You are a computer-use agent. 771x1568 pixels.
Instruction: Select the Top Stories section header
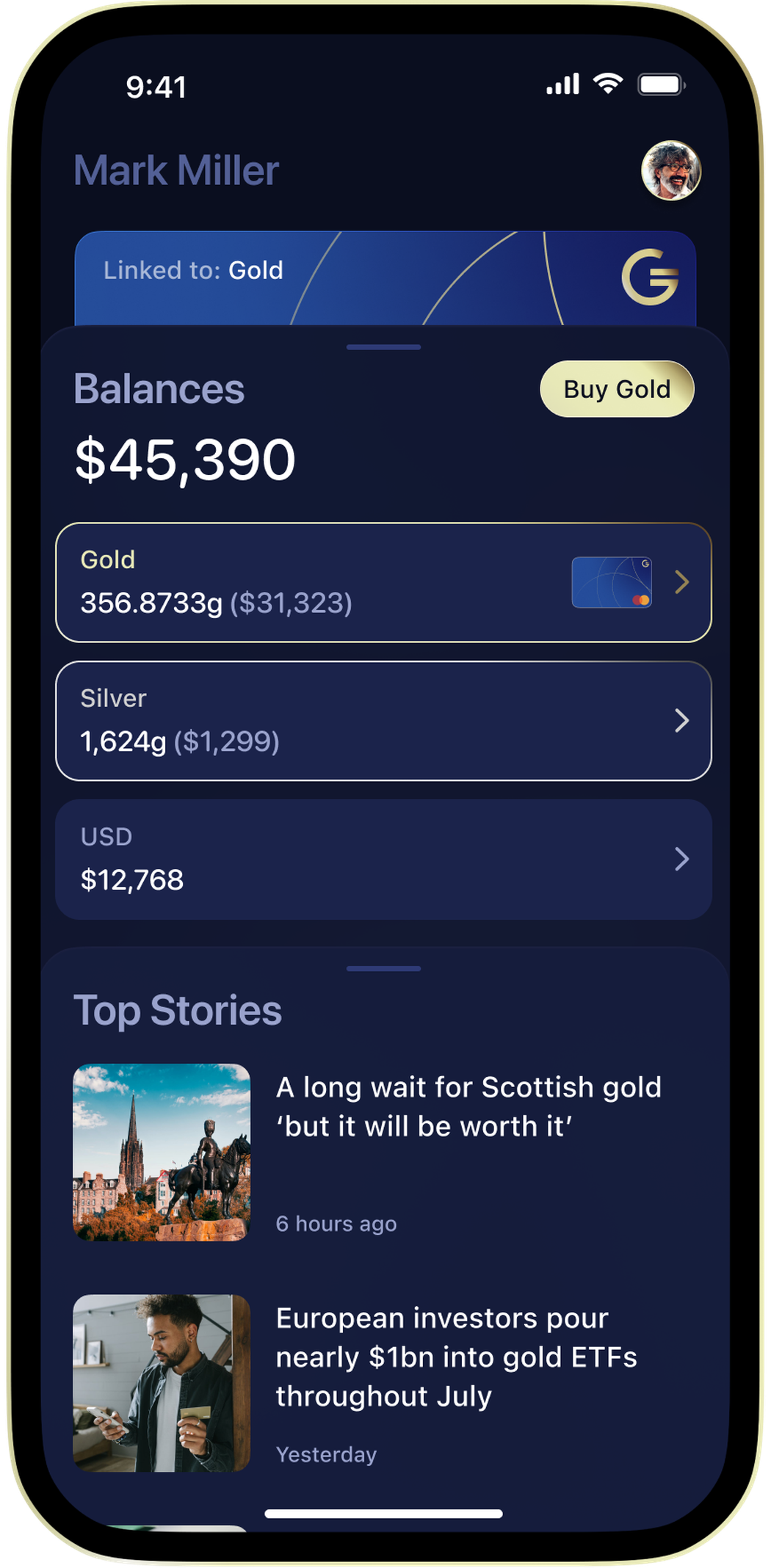click(x=179, y=1009)
